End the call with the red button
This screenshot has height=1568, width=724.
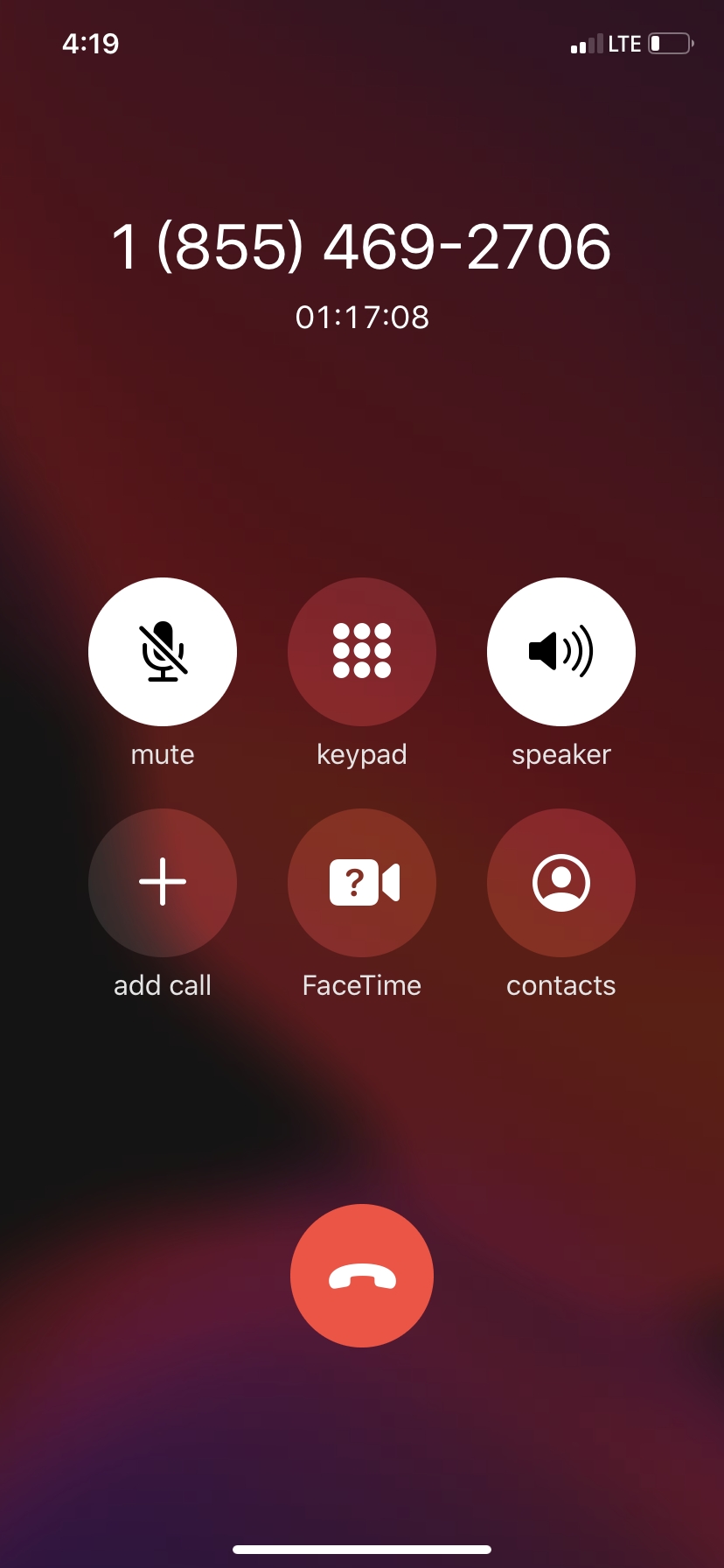362,1276
